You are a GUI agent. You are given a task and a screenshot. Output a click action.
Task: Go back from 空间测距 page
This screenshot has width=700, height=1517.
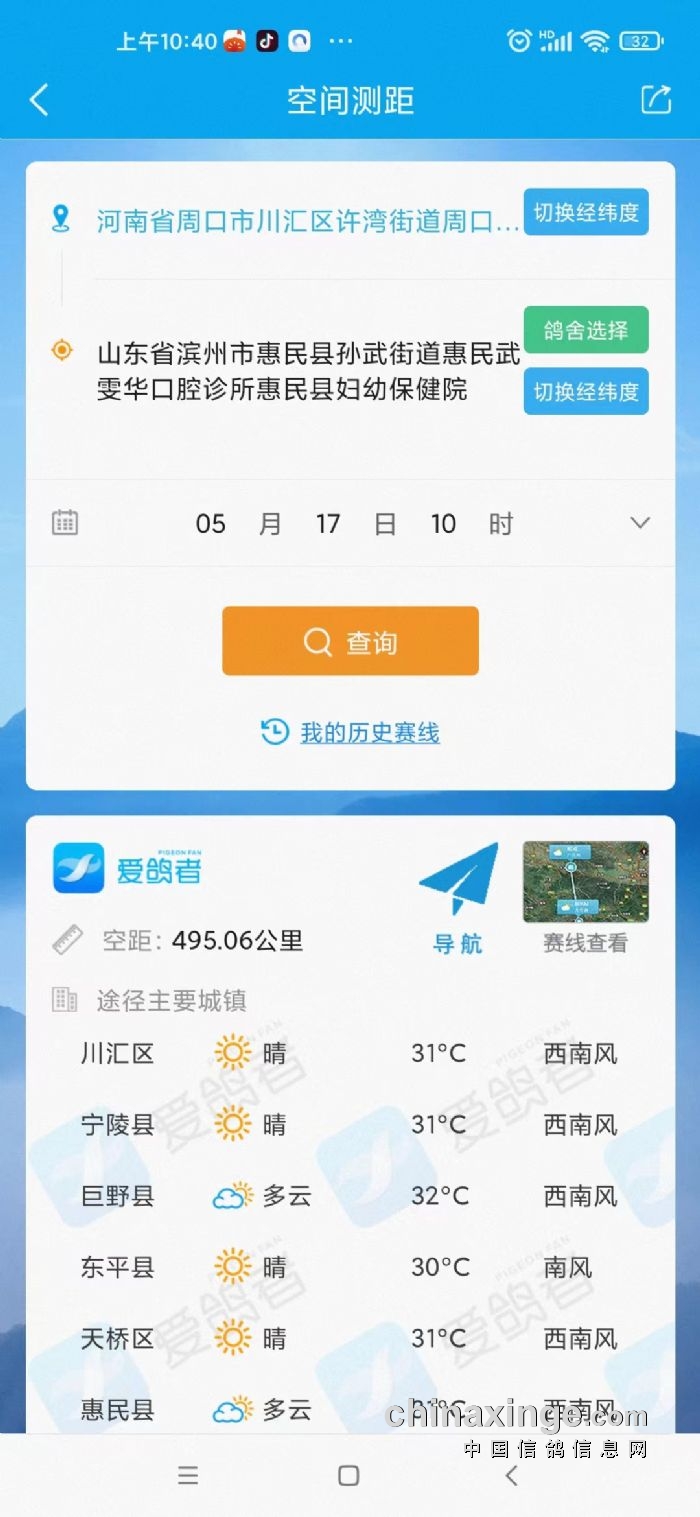coord(39,100)
